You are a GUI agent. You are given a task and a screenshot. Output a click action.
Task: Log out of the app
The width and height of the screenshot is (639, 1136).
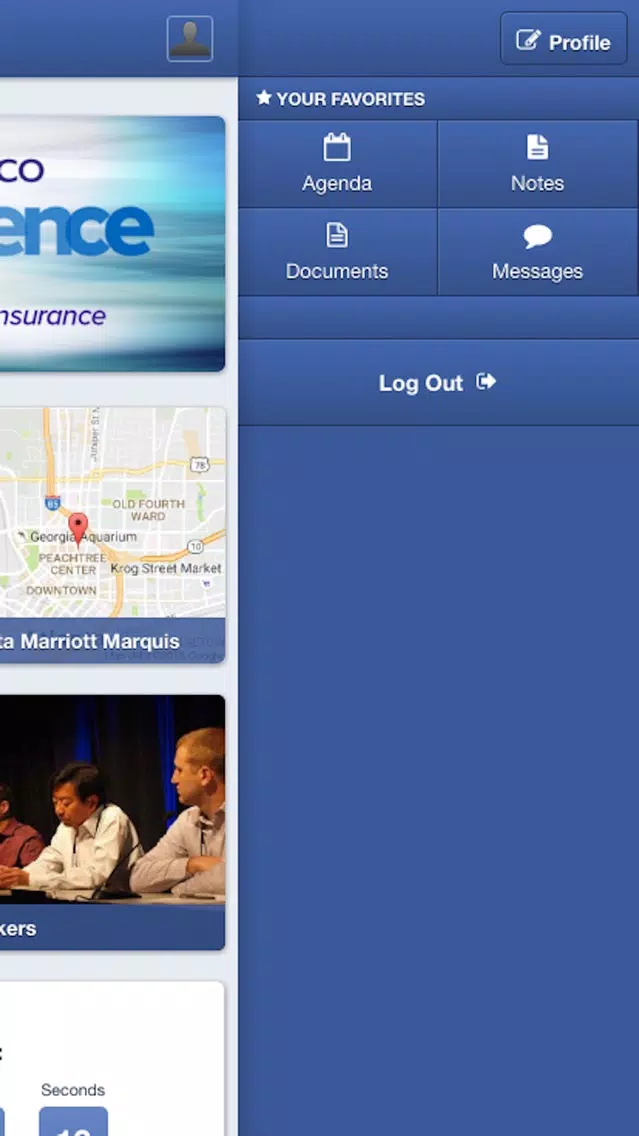pyautogui.click(x=437, y=383)
